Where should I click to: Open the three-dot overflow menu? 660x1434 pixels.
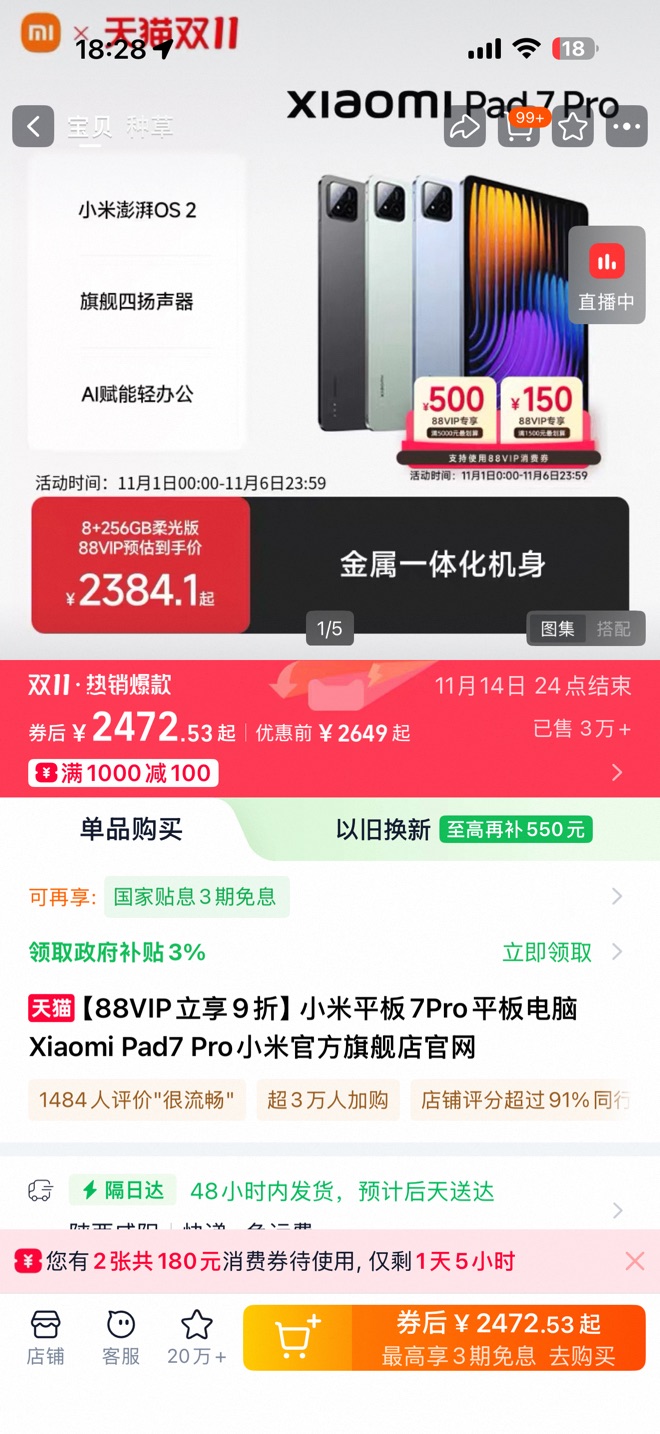click(x=627, y=127)
